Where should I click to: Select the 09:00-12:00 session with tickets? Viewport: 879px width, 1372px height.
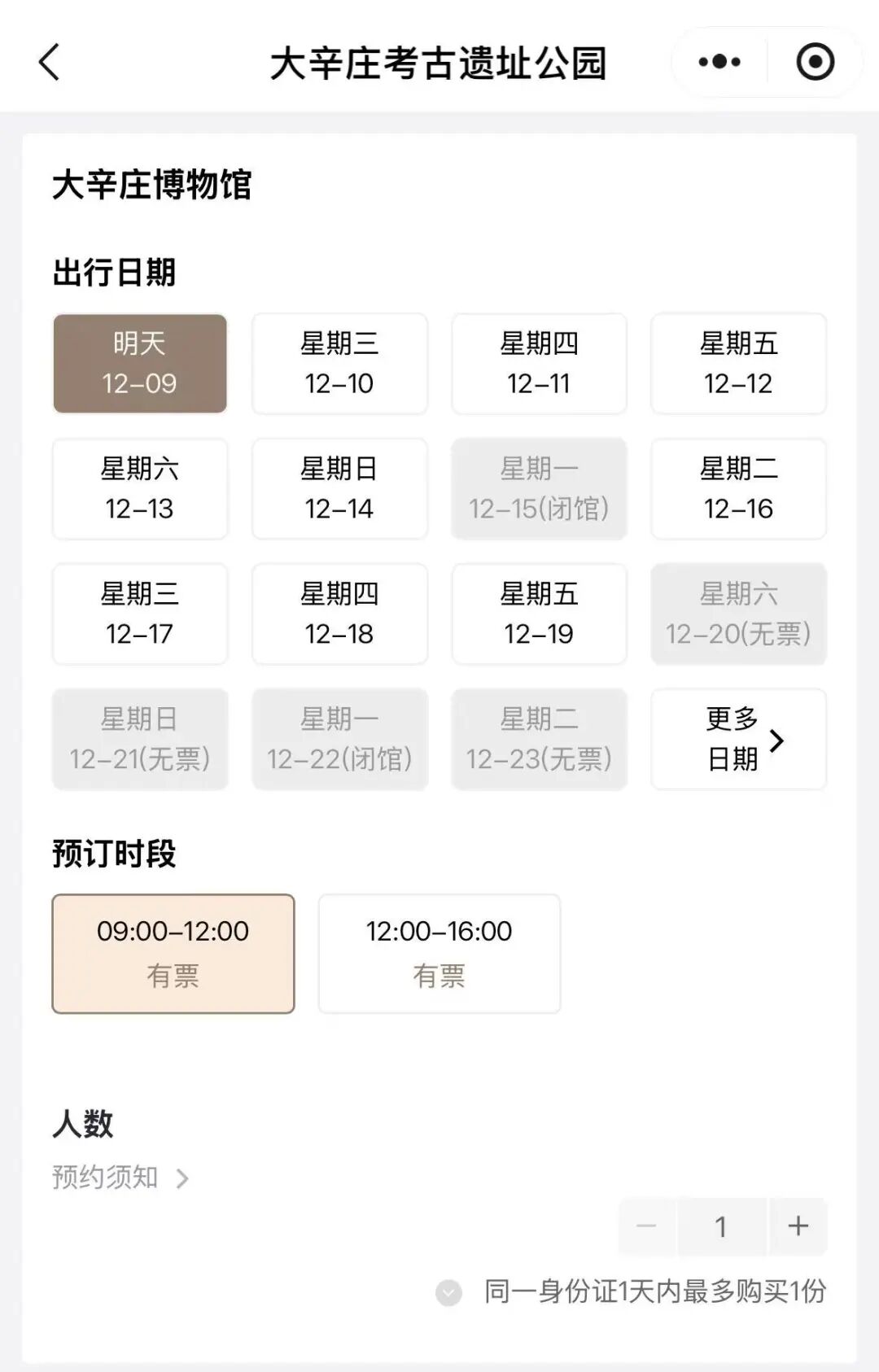click(x=172, y=953)
